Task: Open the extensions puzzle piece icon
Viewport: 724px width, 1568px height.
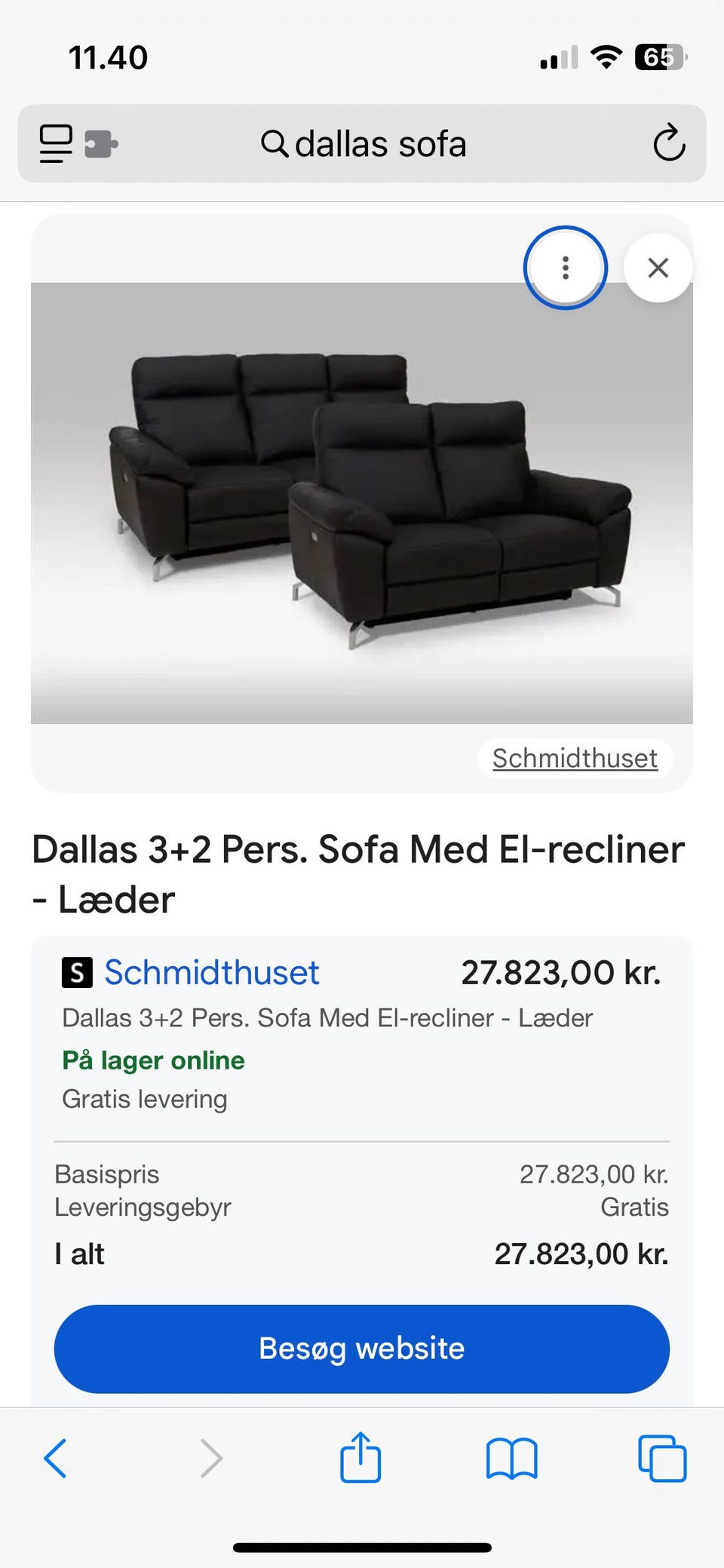Action: (102, 143)
